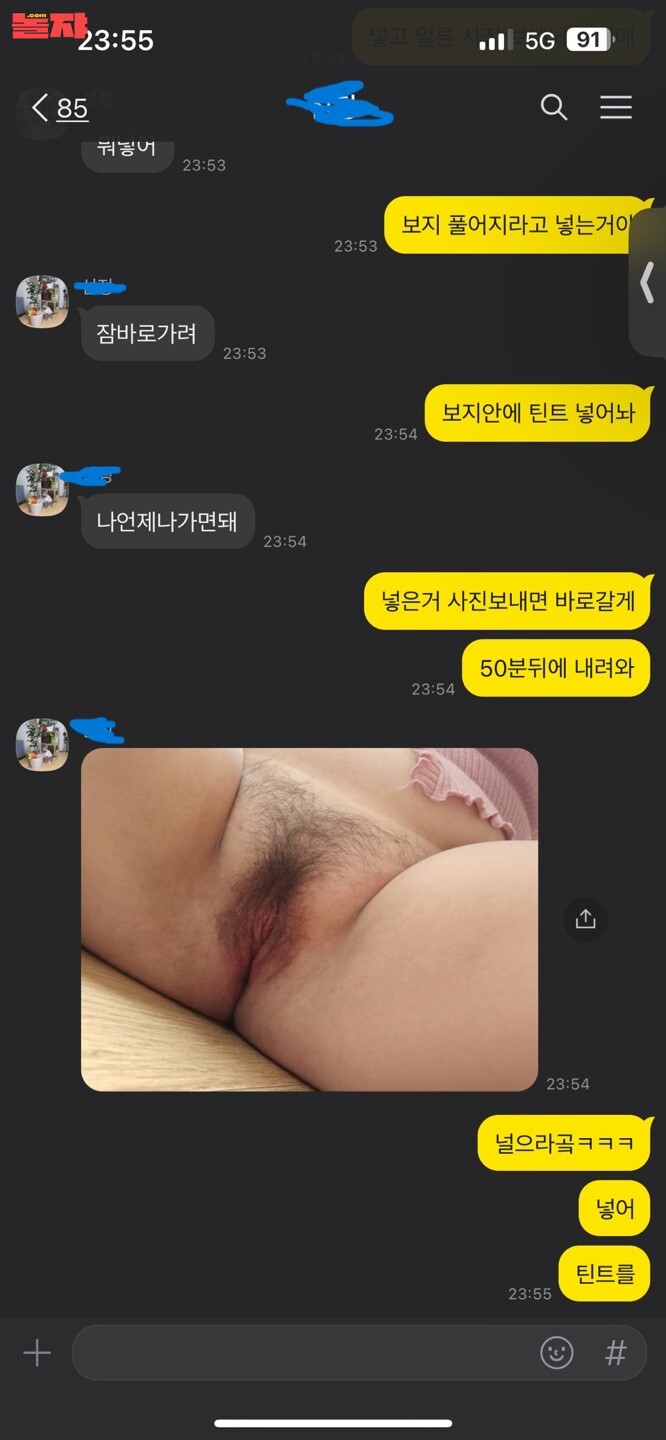Open the attachment plus menu

37,1353
